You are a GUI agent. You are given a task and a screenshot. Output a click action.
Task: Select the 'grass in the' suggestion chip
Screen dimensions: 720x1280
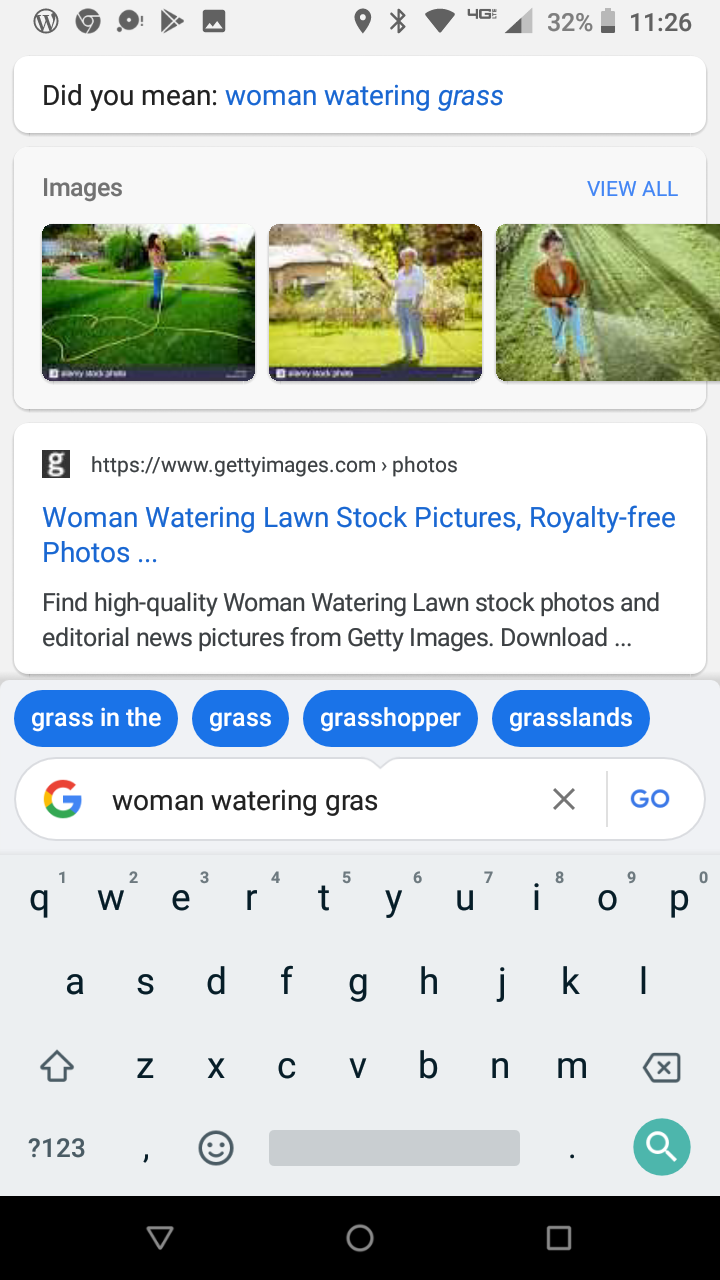(96, 718)
